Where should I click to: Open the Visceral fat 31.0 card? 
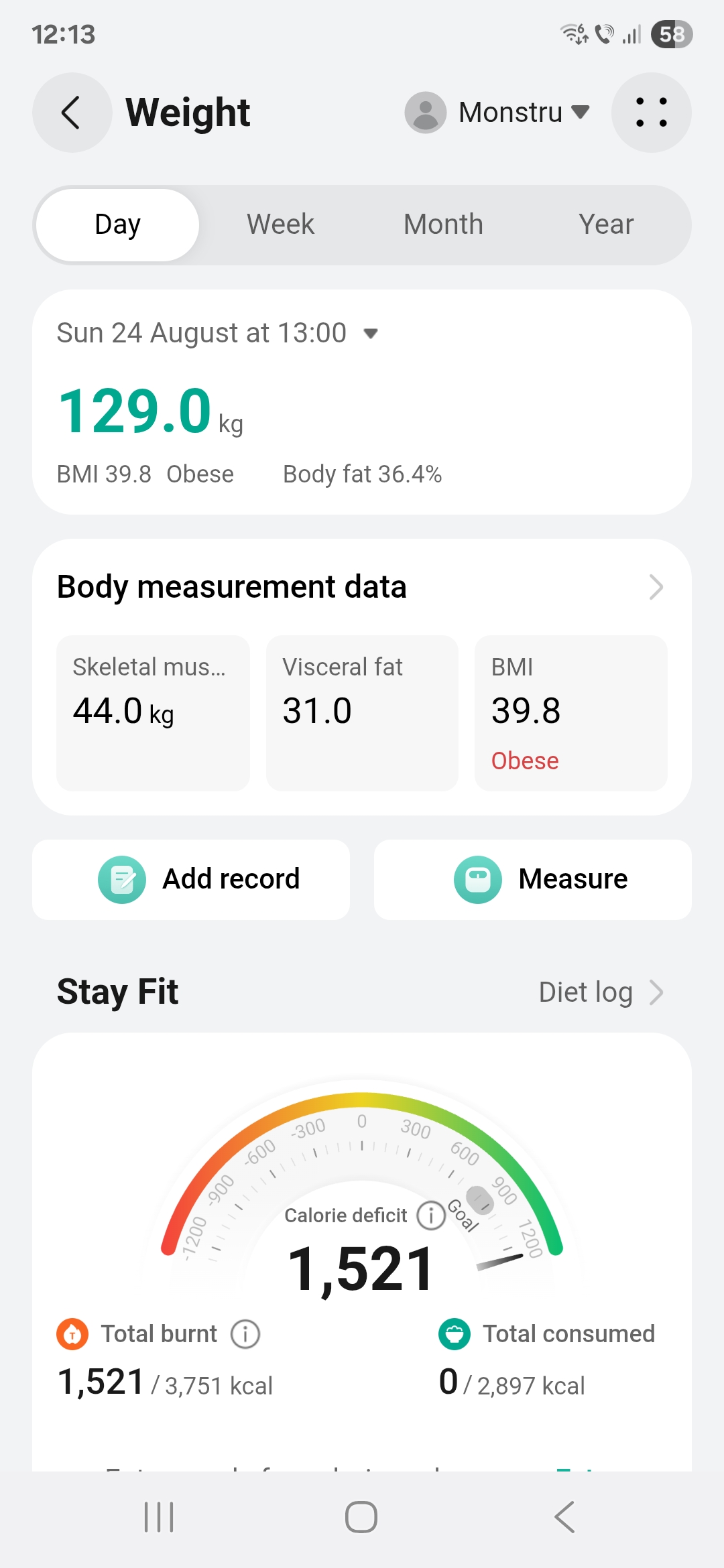[x=362, y=712]
